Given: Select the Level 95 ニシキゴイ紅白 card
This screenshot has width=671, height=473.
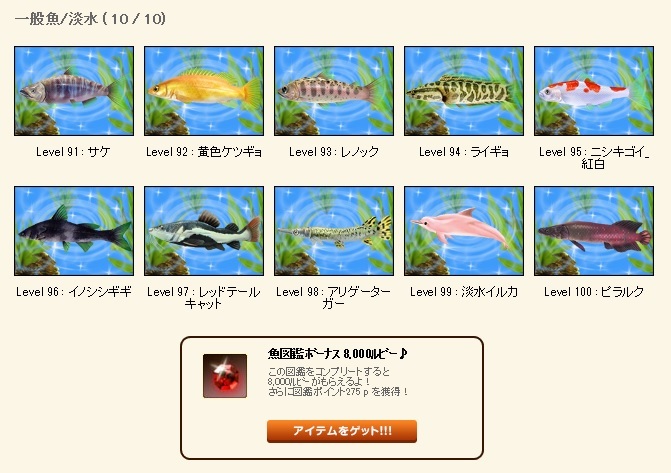Looking at the screenshot, I should click(x=593, y=91).
